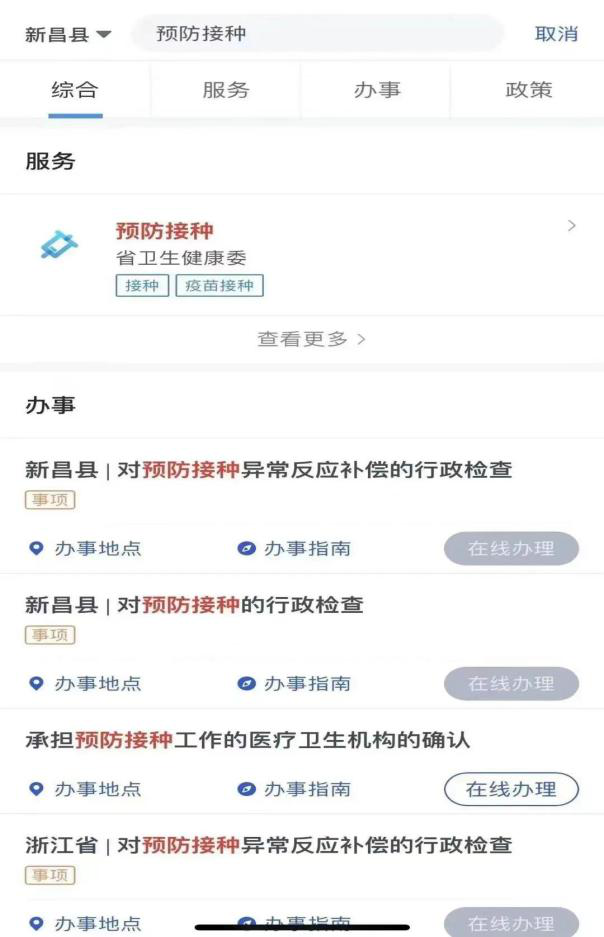
Task: Open the 预防接种 service from 省卫生健康委
Action: click(x=300, y=256)
